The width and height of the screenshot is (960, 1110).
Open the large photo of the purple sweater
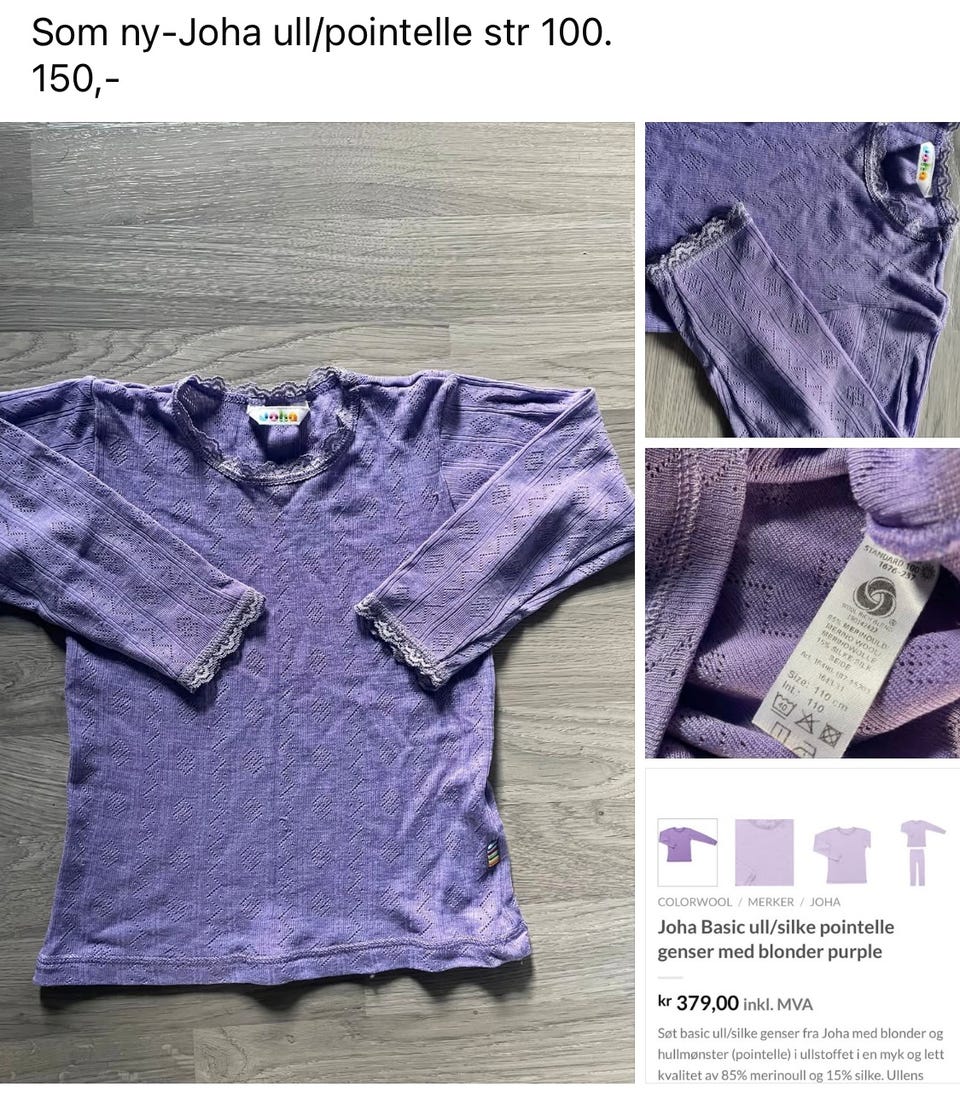pos(317,602)
